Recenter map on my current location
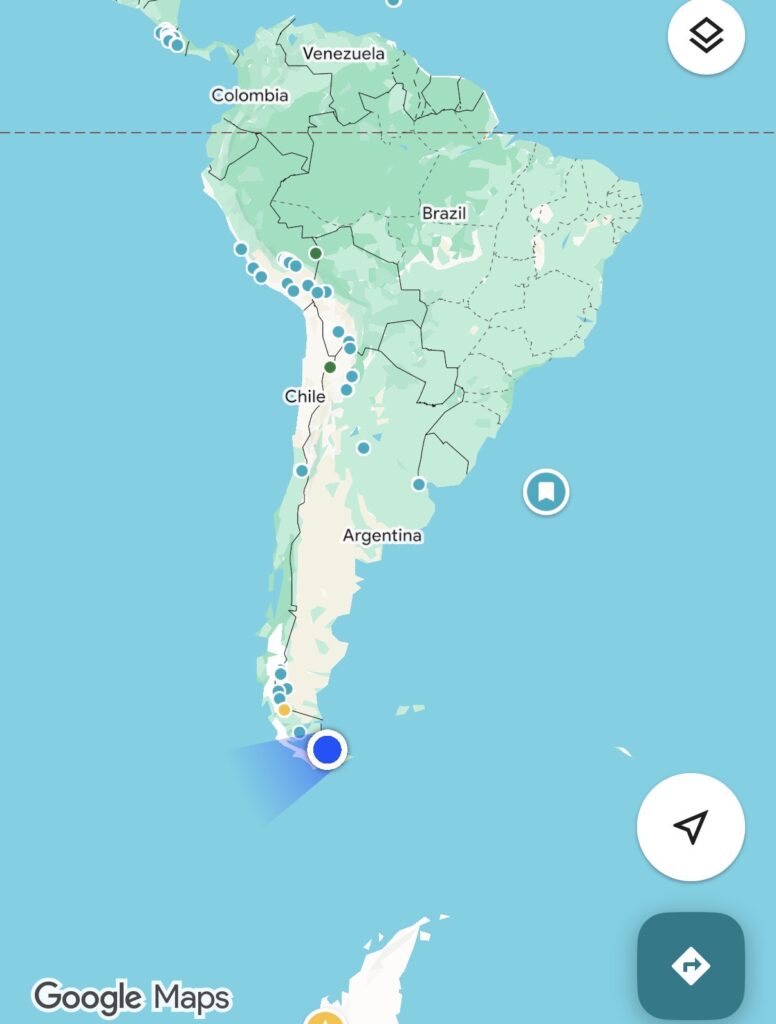776x1024 pixels. pyautogui.click(x=690, y=827)
